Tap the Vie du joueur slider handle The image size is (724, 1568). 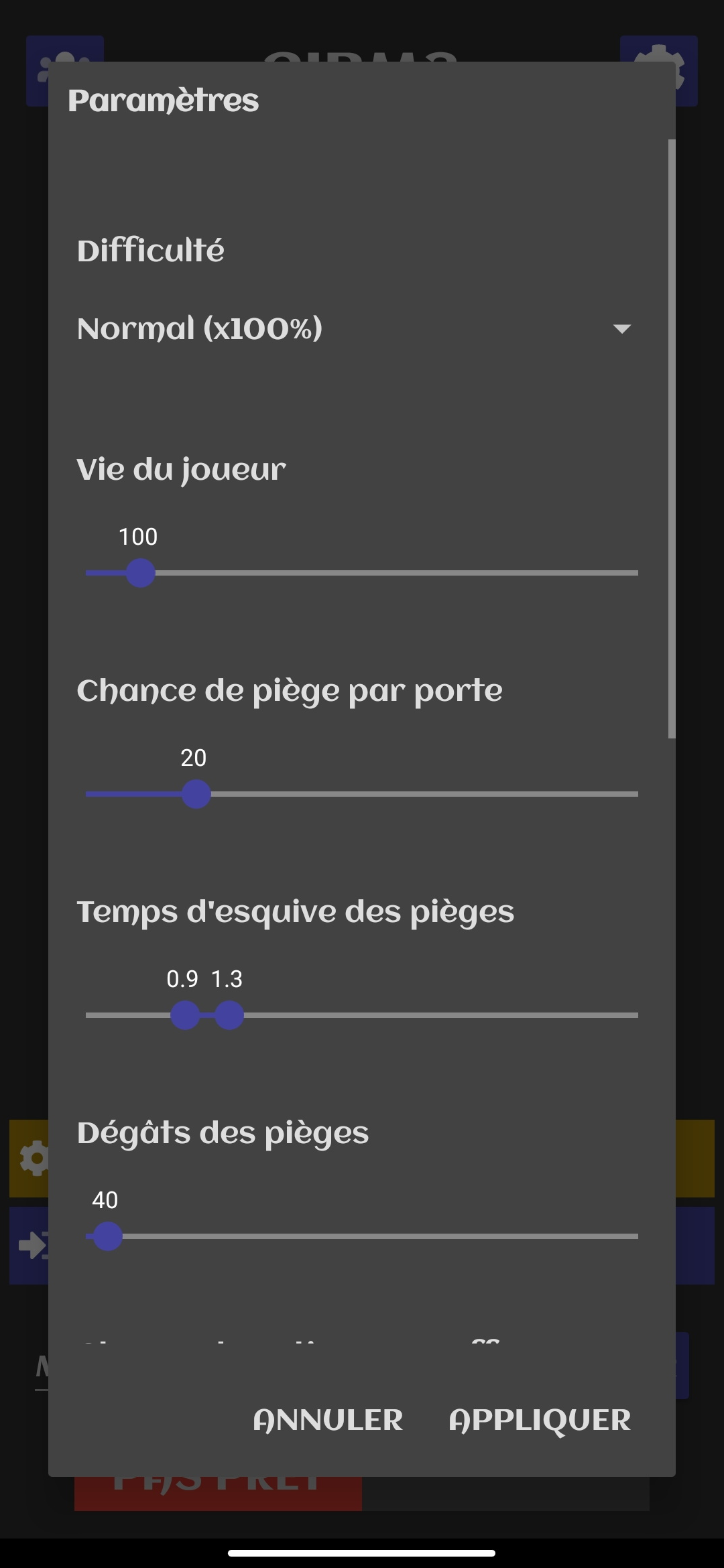(x=141, y=574)
